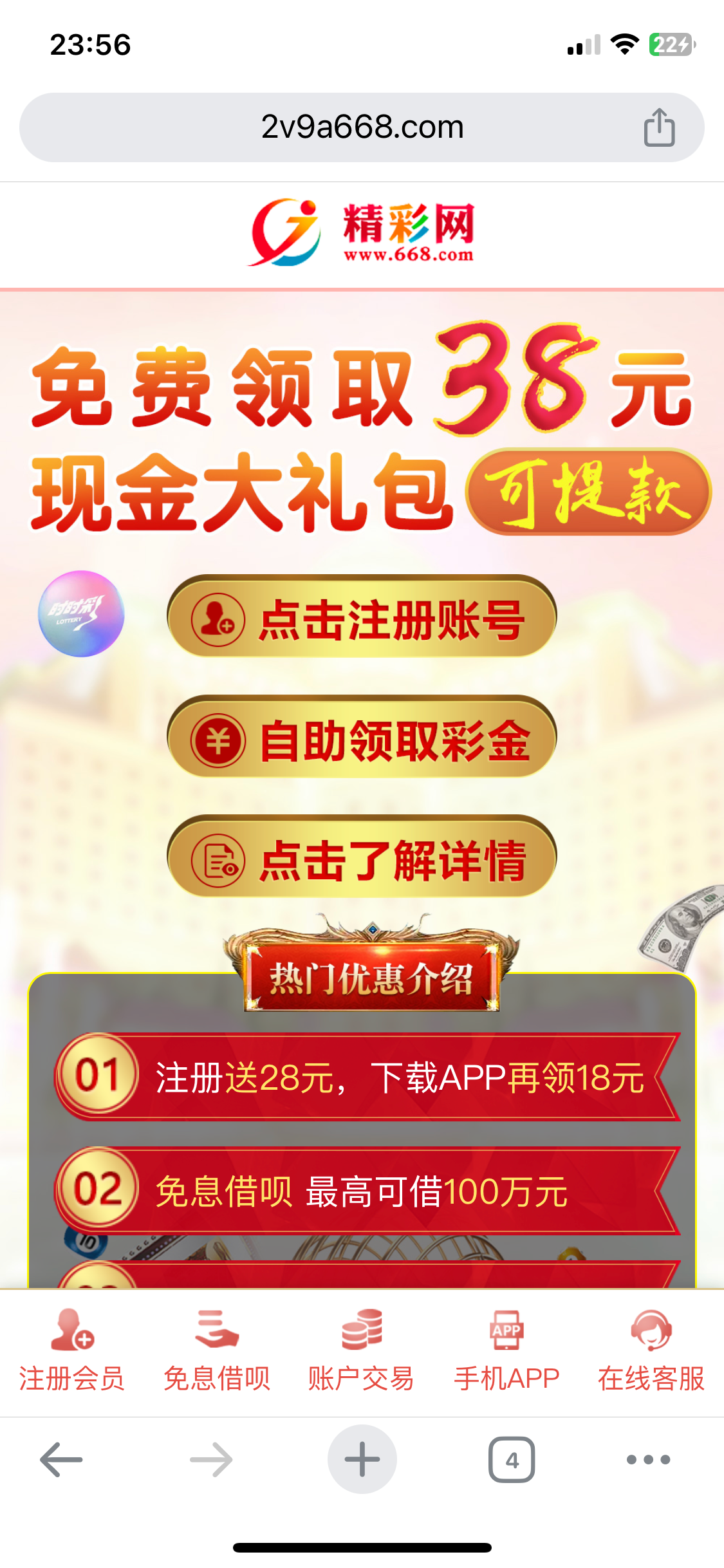Open the browser's three-dot menu
The height and width of the screenshot is (1568, 724).
click(648, 1460)
